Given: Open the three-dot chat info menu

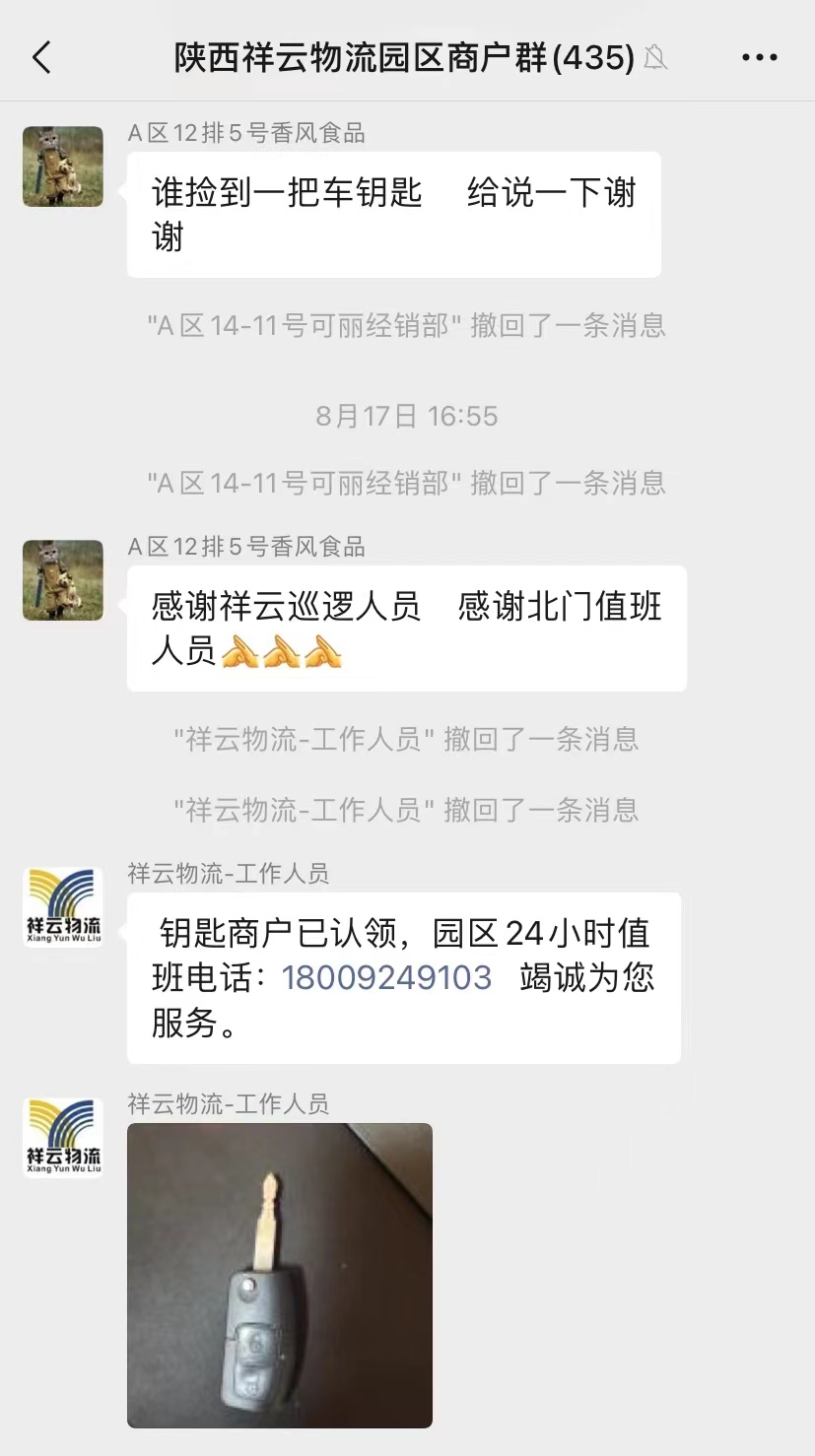Looking at the screenshot, I should pyautogui.click(x=759, y=58).
